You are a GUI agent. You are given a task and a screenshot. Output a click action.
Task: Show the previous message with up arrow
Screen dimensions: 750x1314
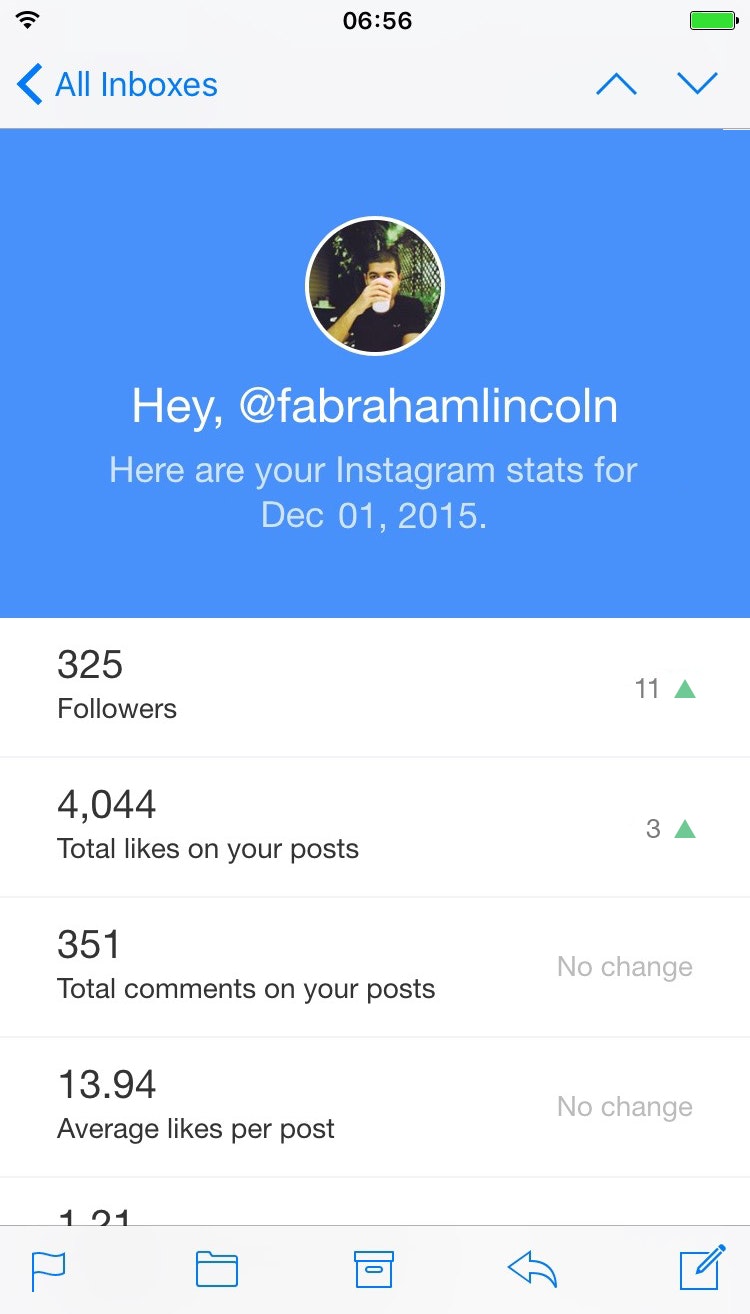[x=616, y=85]
